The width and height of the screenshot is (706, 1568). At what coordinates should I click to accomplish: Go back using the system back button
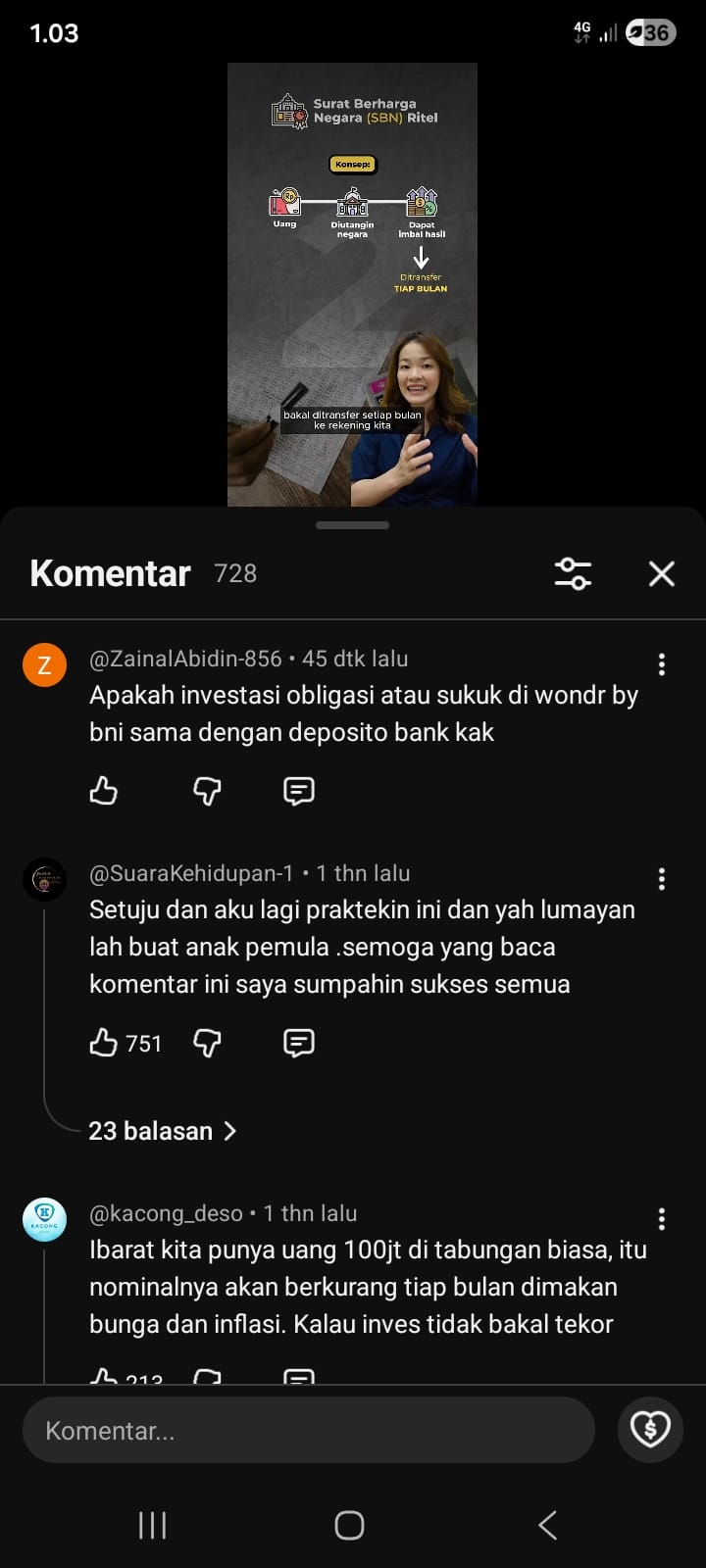click(x=547, y=1525)
